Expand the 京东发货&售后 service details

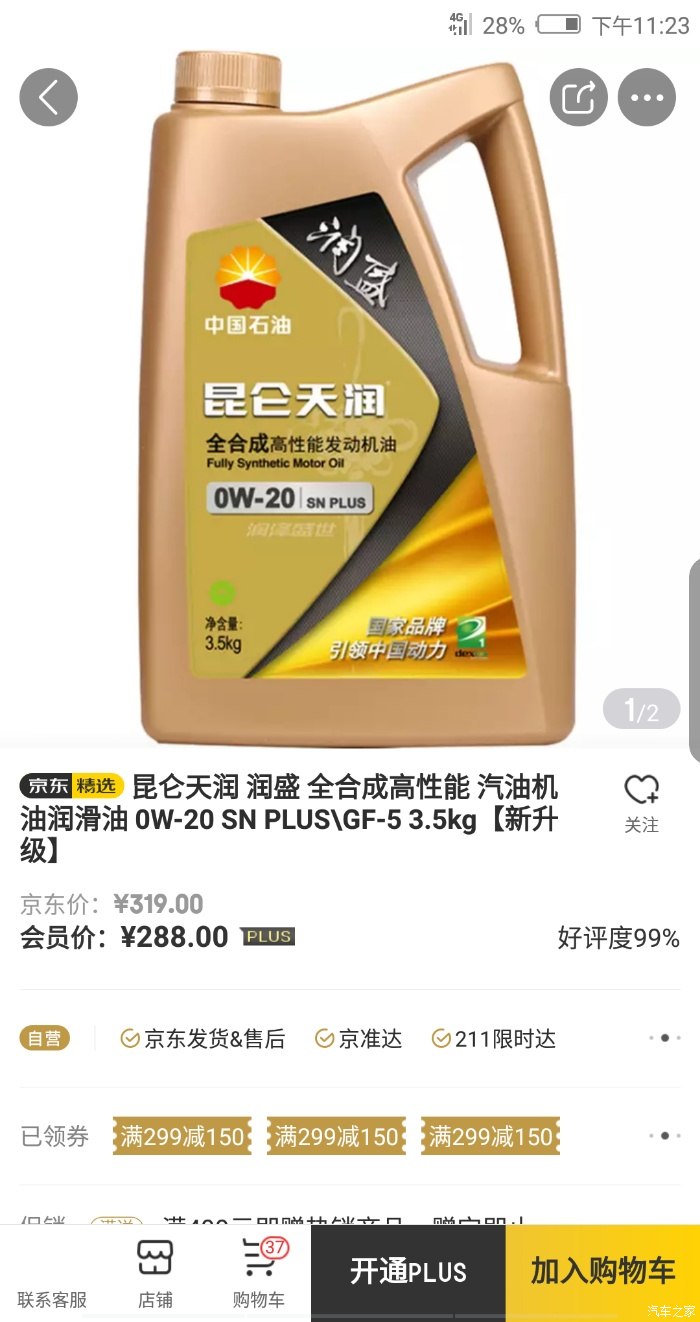pyautogui.click(x=664, y=1038)
